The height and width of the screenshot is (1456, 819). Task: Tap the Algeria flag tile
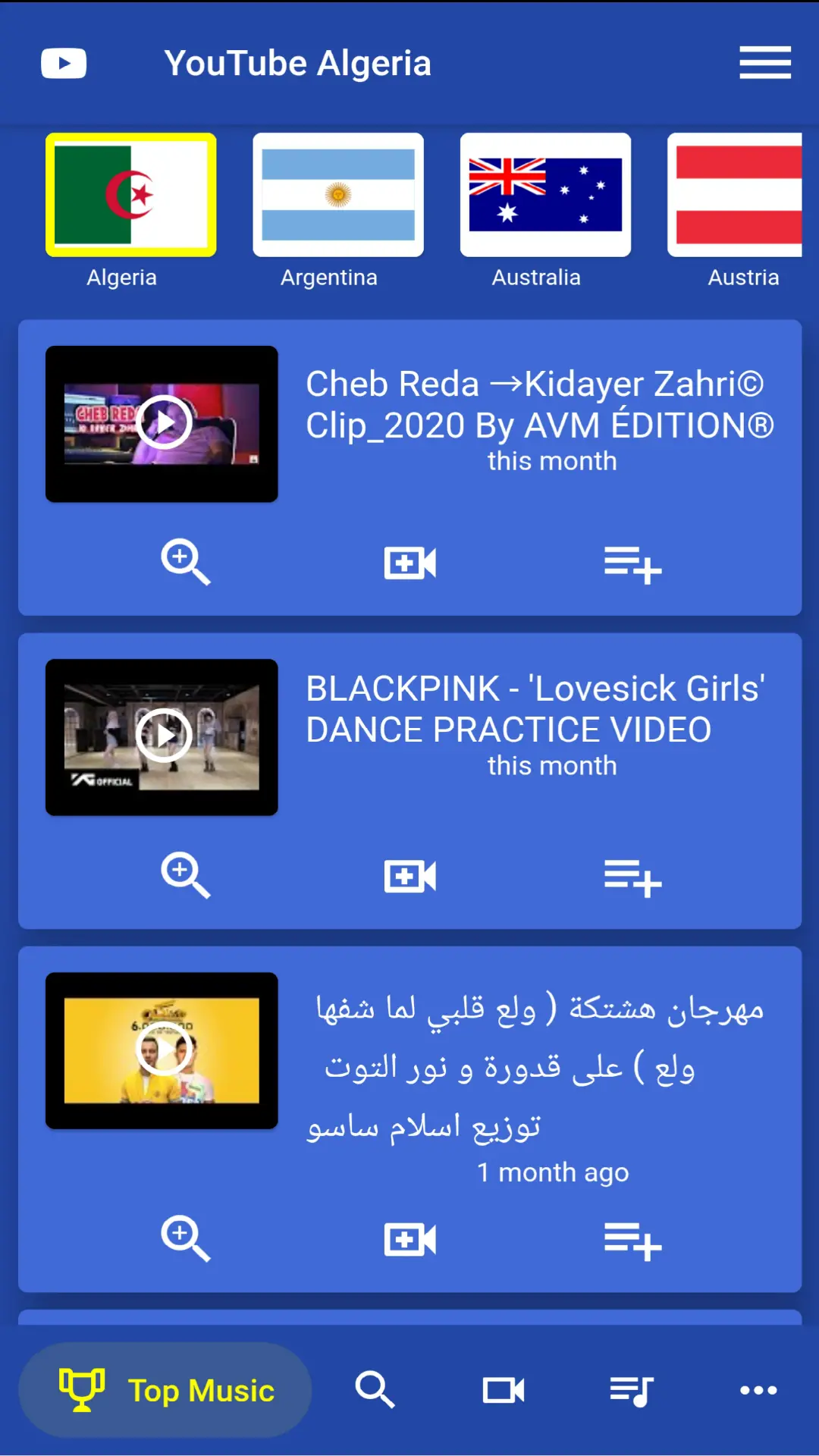pos(131,195)
